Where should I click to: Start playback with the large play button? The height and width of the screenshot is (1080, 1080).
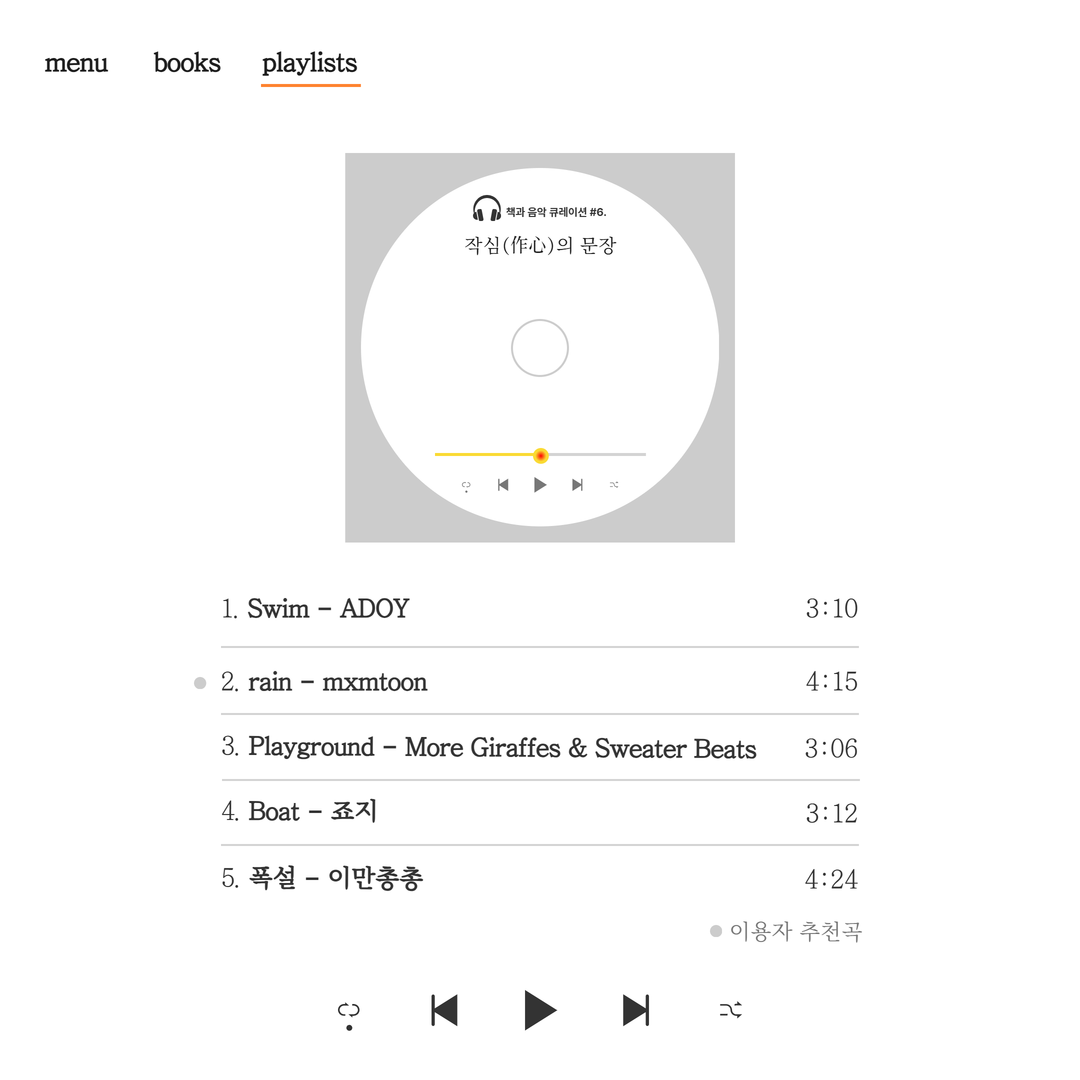[x=540, y=1010]
